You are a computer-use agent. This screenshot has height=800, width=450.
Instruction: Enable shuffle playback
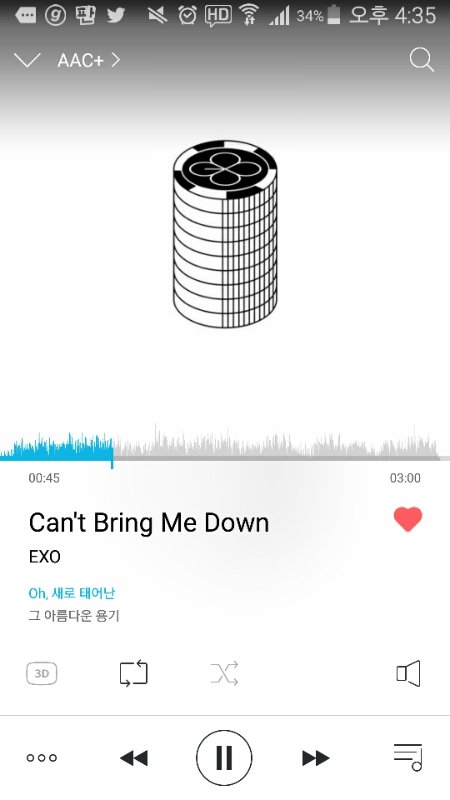(x=224, y=673)
